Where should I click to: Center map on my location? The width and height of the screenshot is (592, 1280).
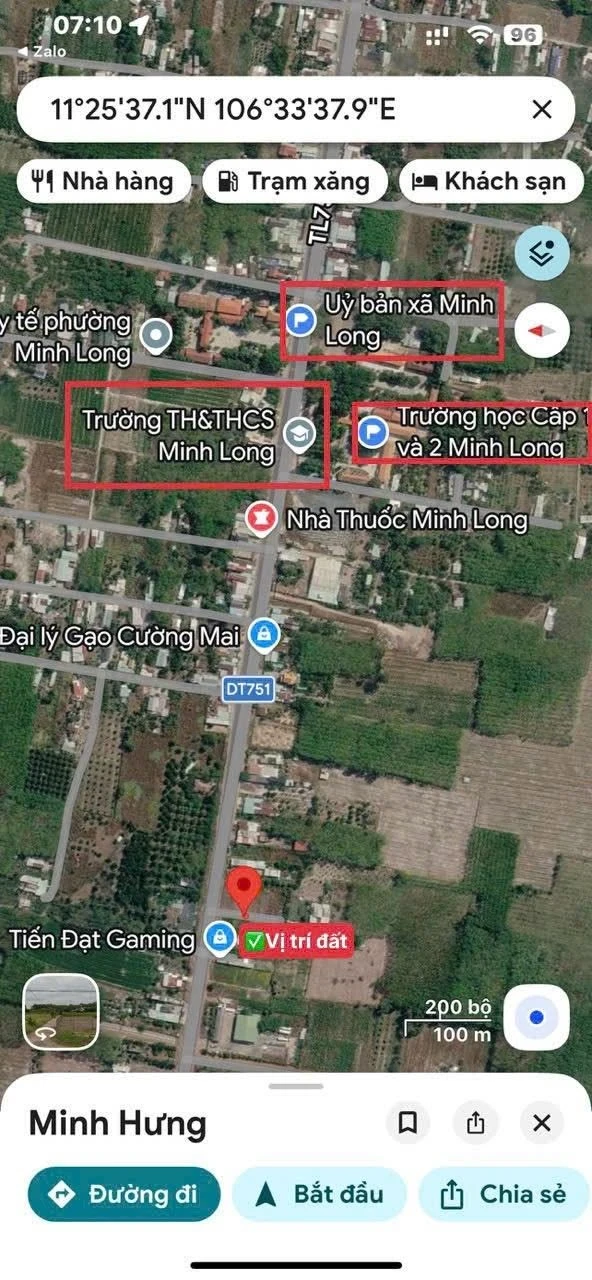click(536, 1017)
